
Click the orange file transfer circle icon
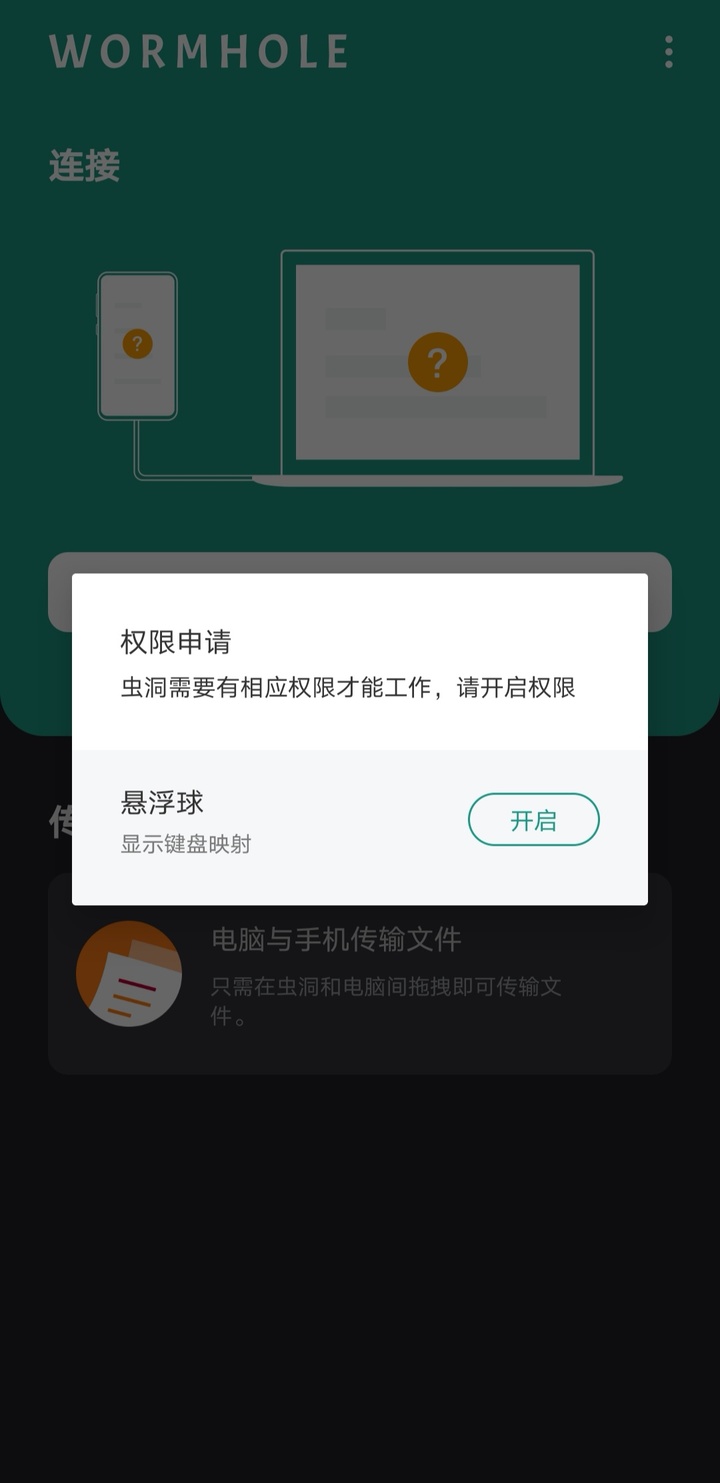click(x=130, y=971)
